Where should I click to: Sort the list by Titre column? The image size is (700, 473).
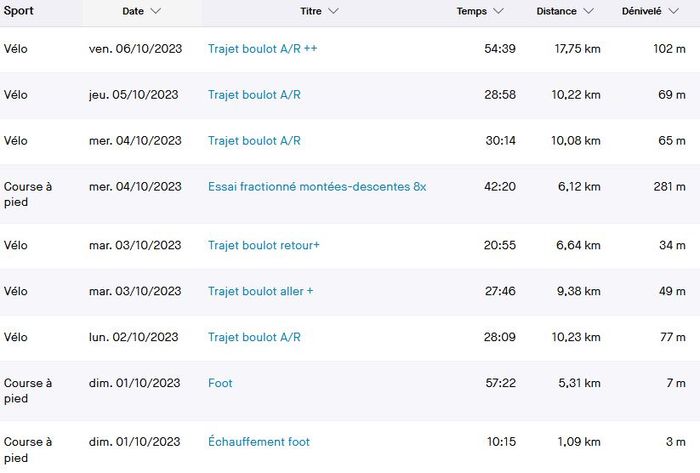[319, 11]
